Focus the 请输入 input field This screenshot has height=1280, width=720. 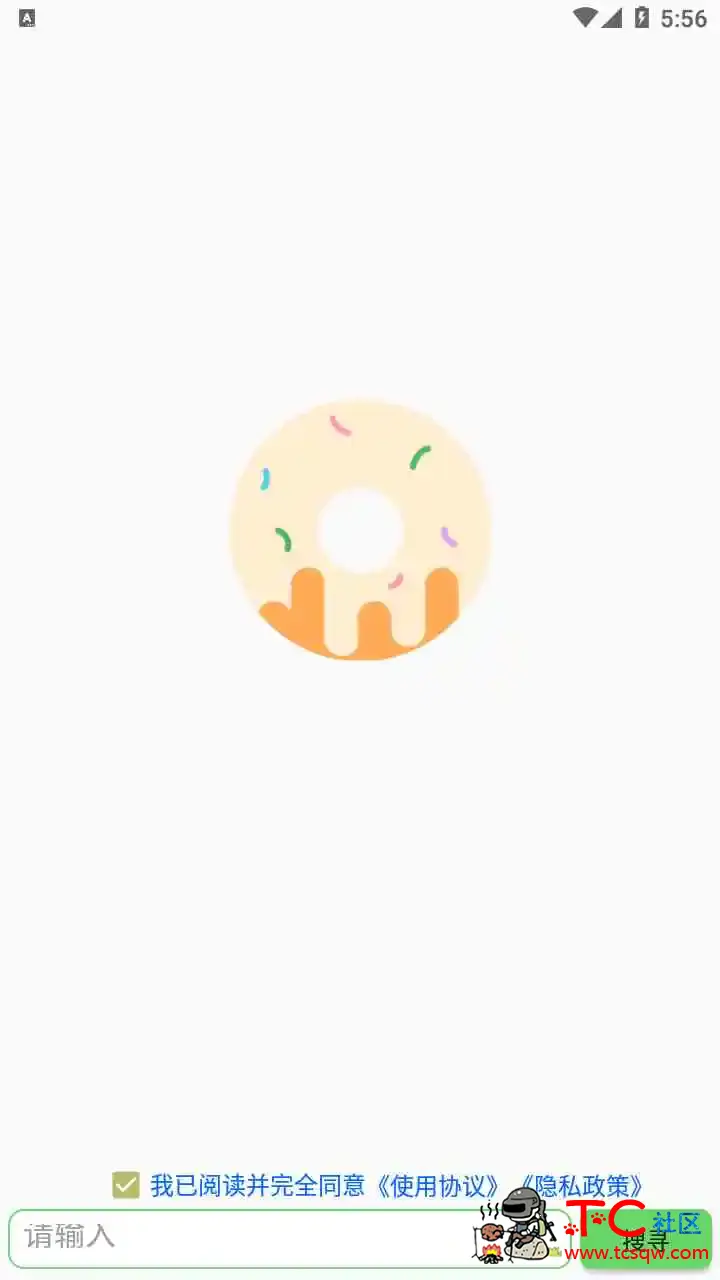[240, 1238]
